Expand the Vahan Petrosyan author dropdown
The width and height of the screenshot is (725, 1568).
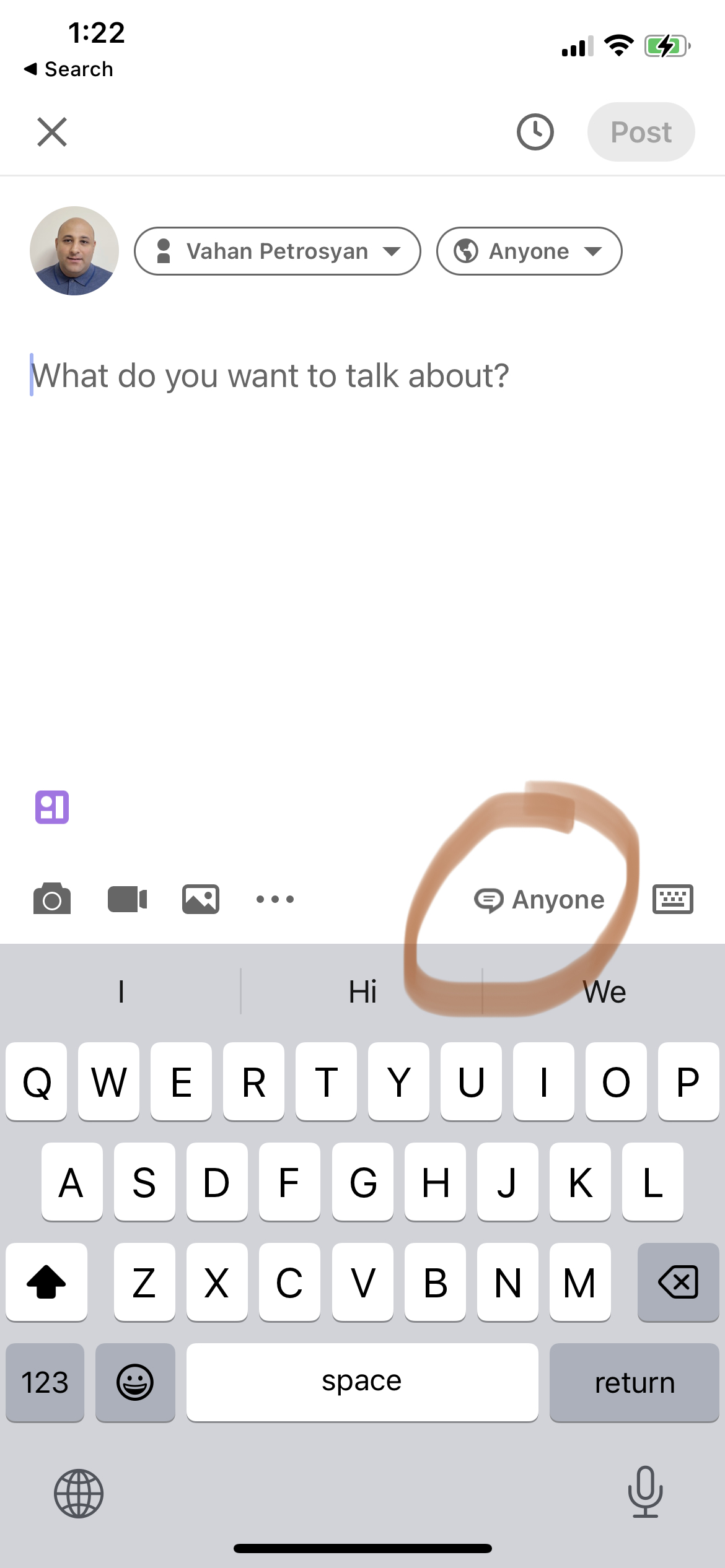coord(278,251)
